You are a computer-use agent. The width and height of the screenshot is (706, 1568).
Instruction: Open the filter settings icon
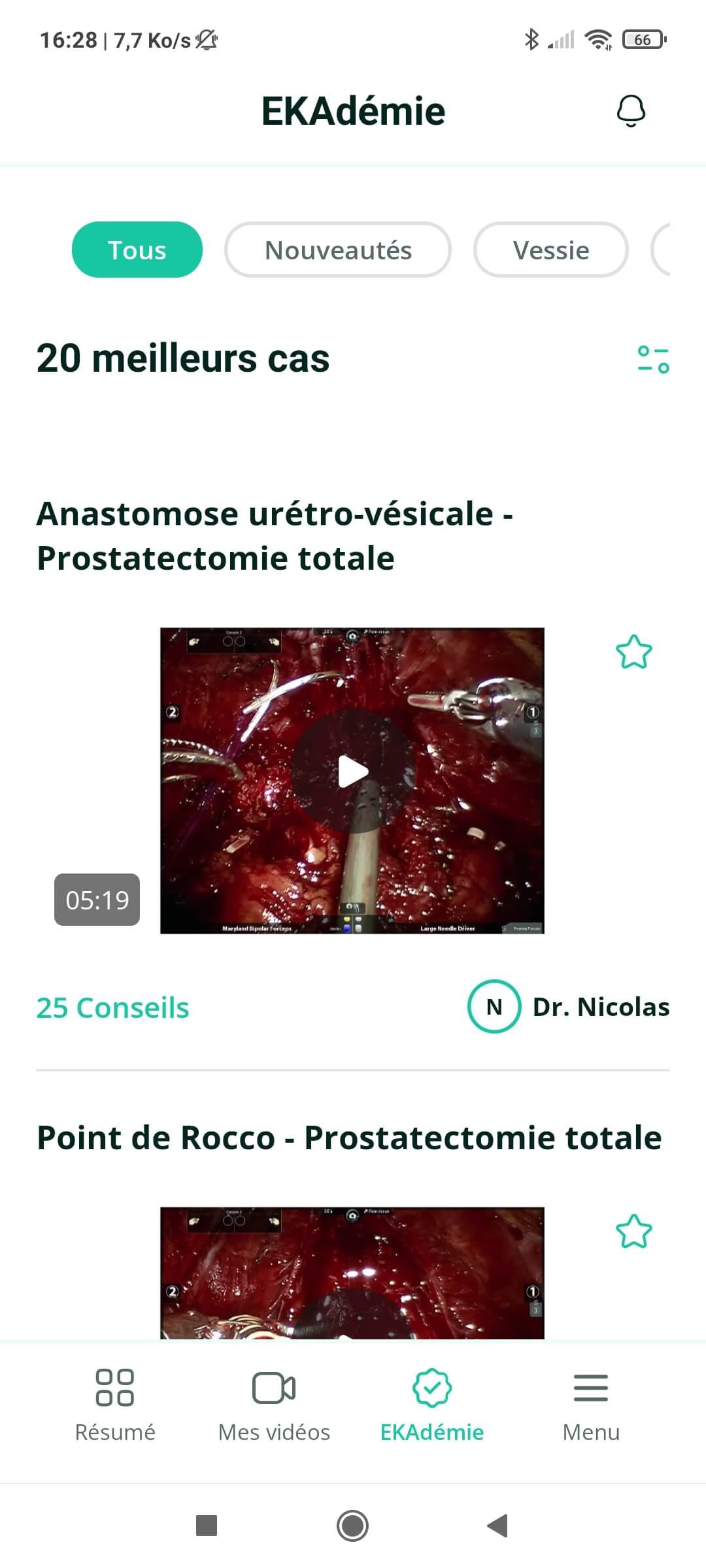[653, 359]
